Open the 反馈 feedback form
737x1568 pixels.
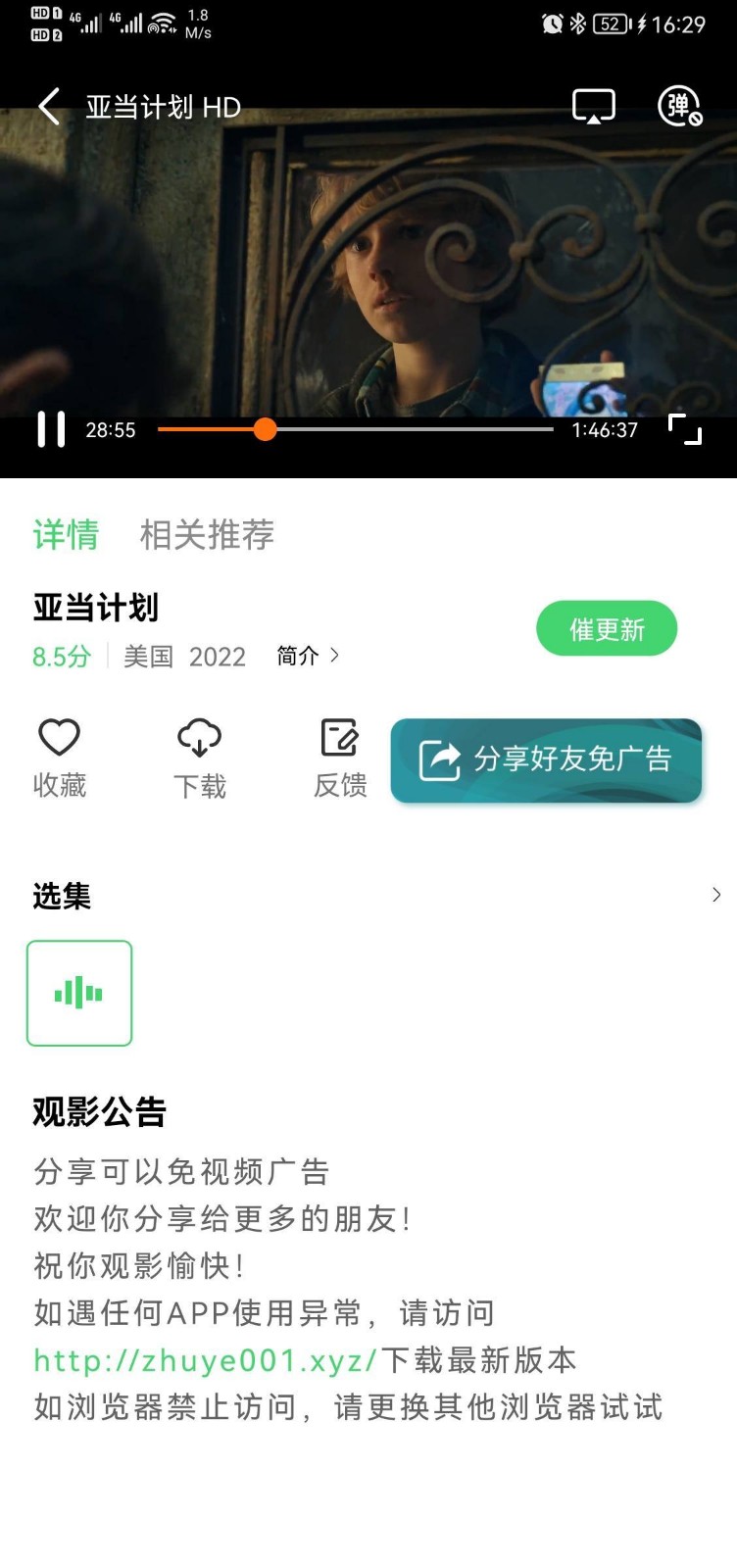point(340,759)
